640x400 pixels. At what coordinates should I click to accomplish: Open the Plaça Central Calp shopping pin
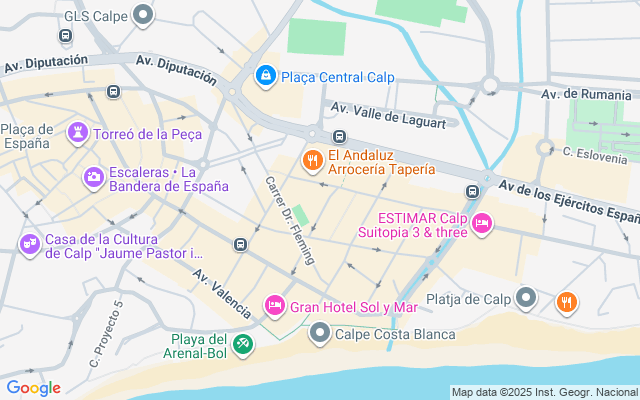(x=266, y=75)
